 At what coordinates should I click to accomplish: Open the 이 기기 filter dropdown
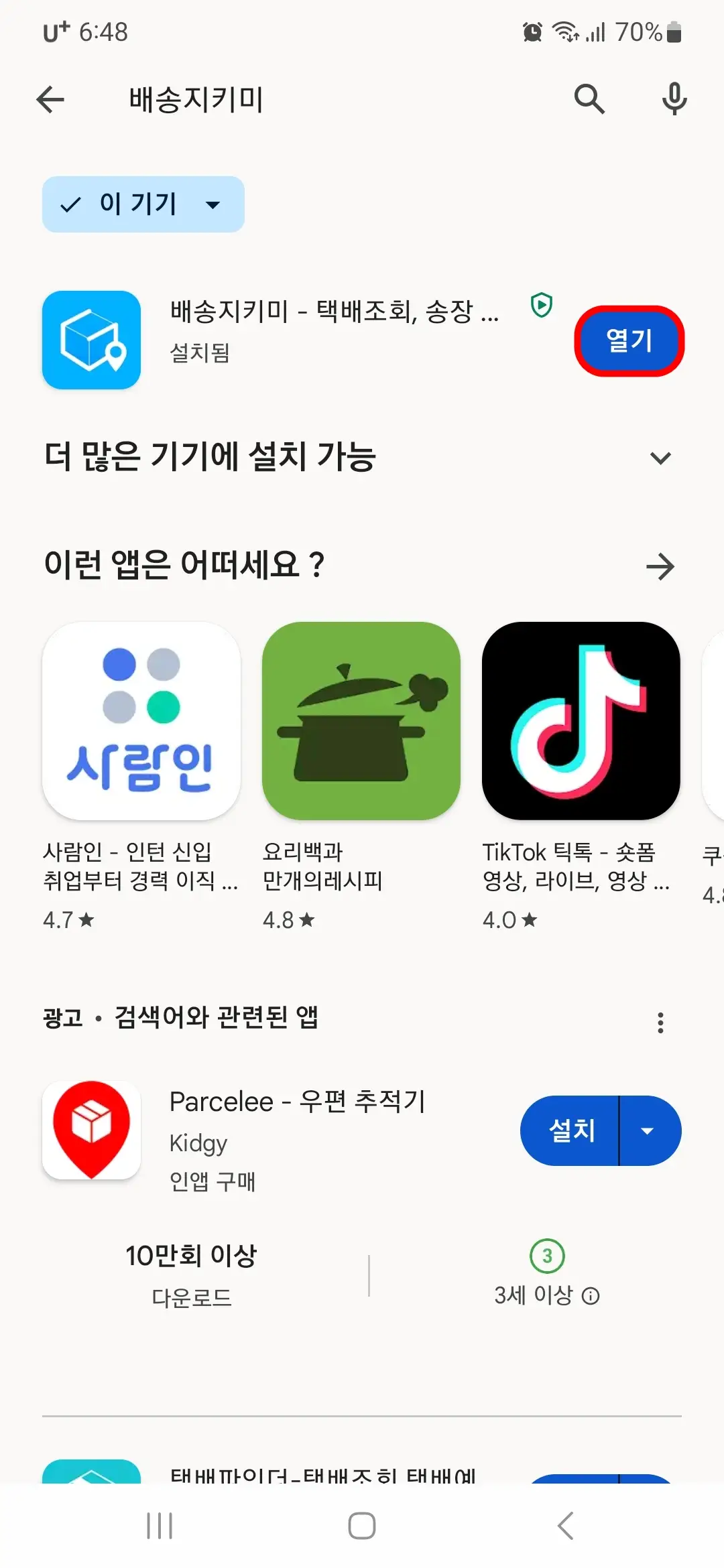click(x=143, y=204)
